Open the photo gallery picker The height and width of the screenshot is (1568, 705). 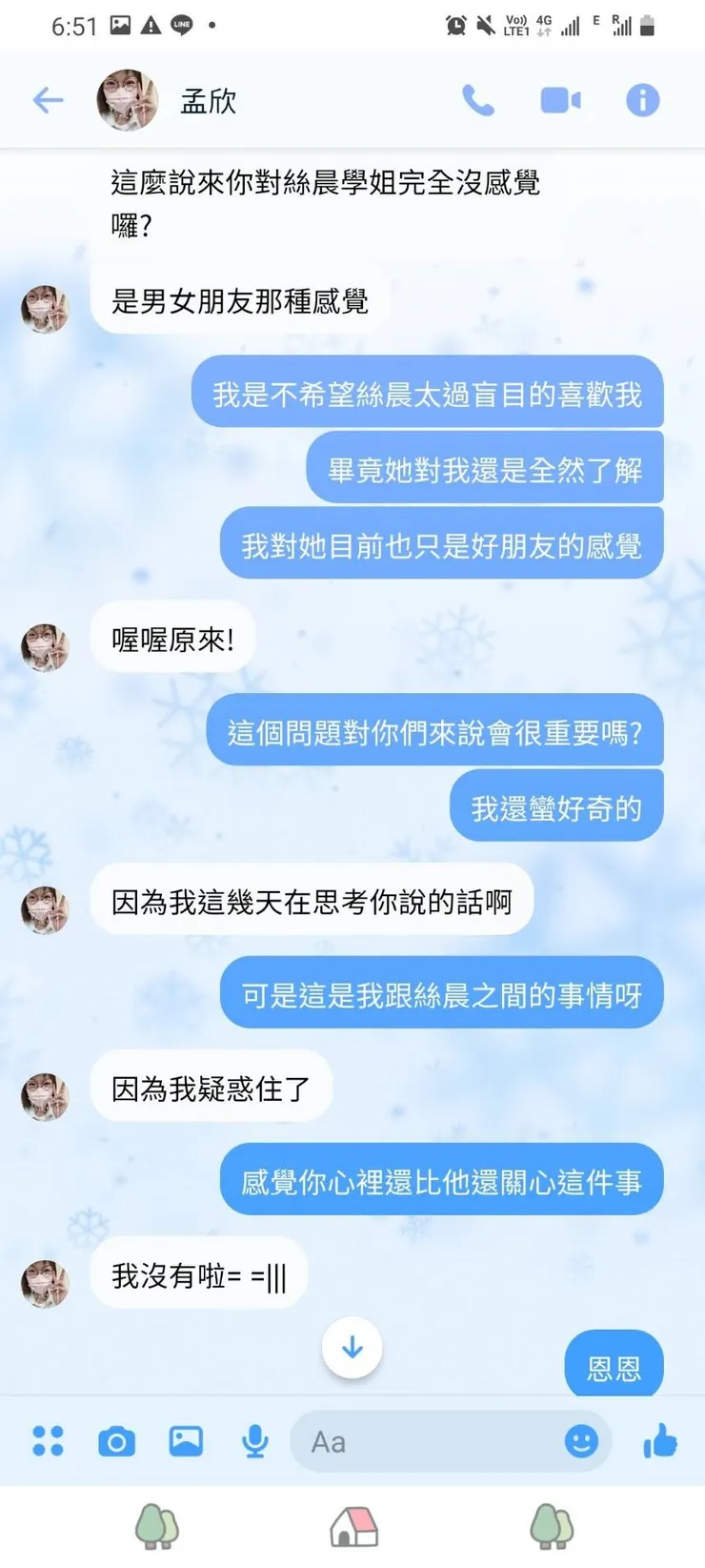coord(185,1442)
